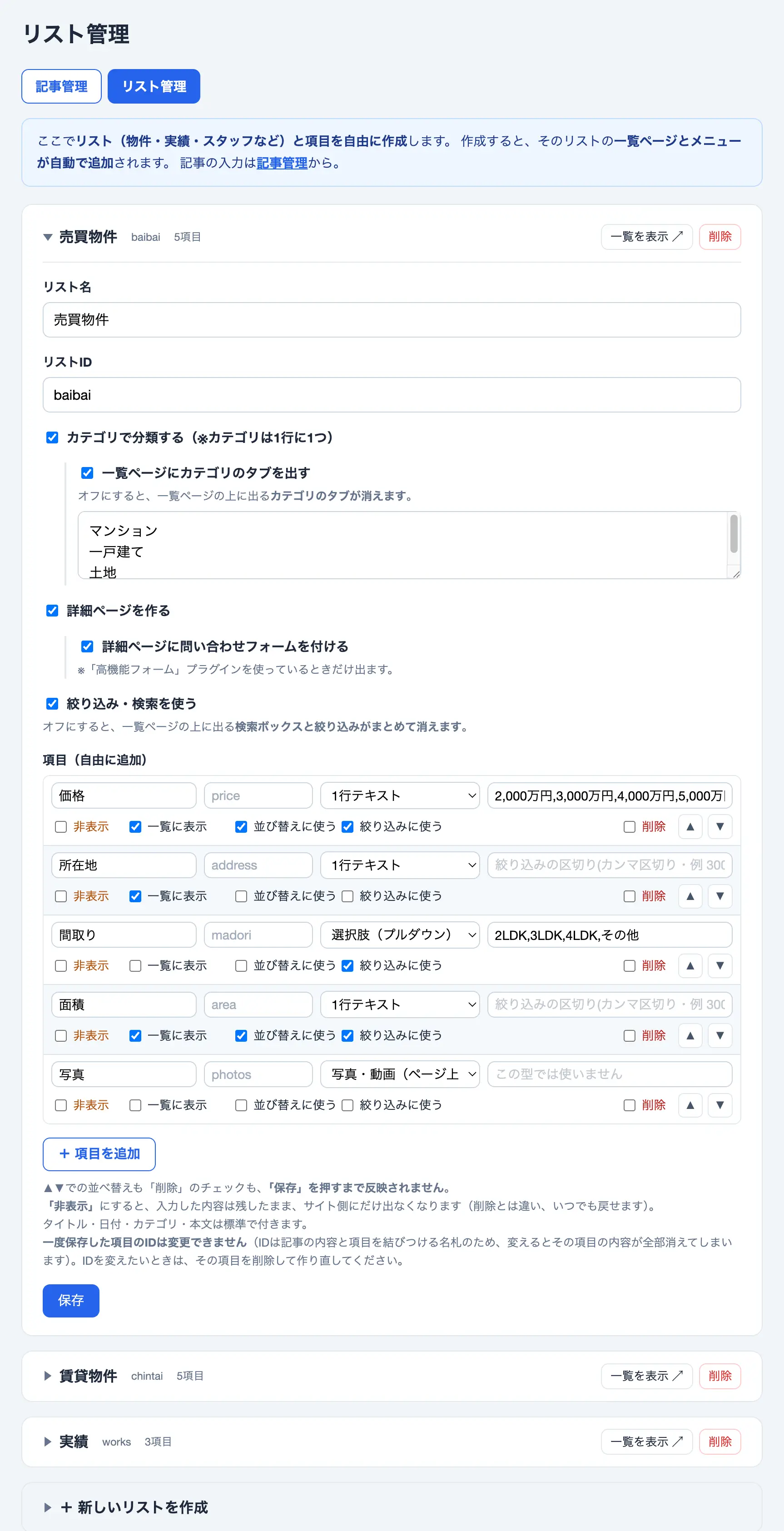Add a field with 項目を追加
784x1531 pixels.
point(99,1153)
